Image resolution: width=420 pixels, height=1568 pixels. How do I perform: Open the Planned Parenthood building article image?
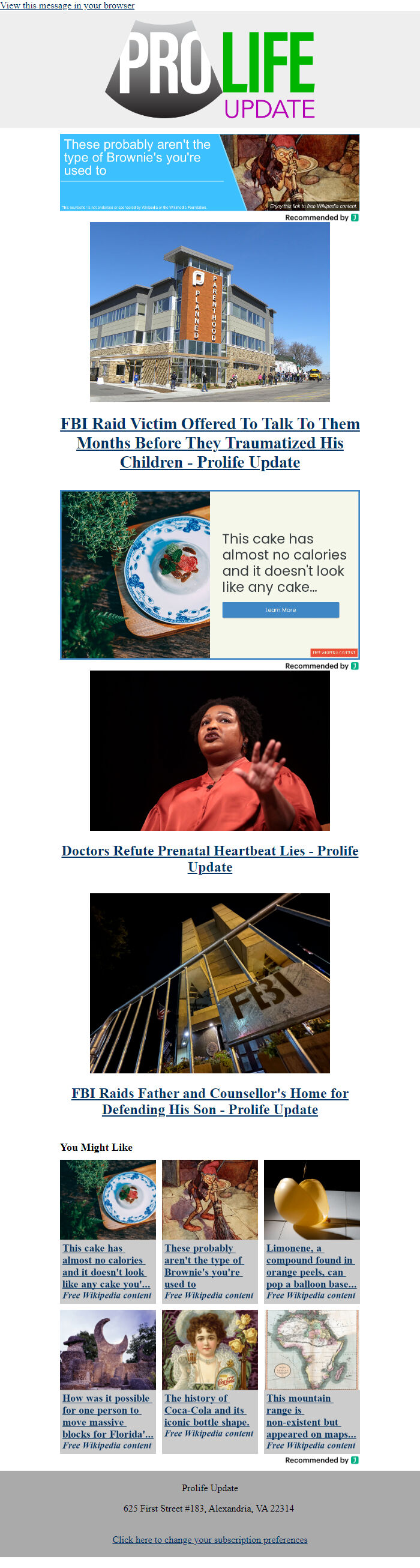209,312
